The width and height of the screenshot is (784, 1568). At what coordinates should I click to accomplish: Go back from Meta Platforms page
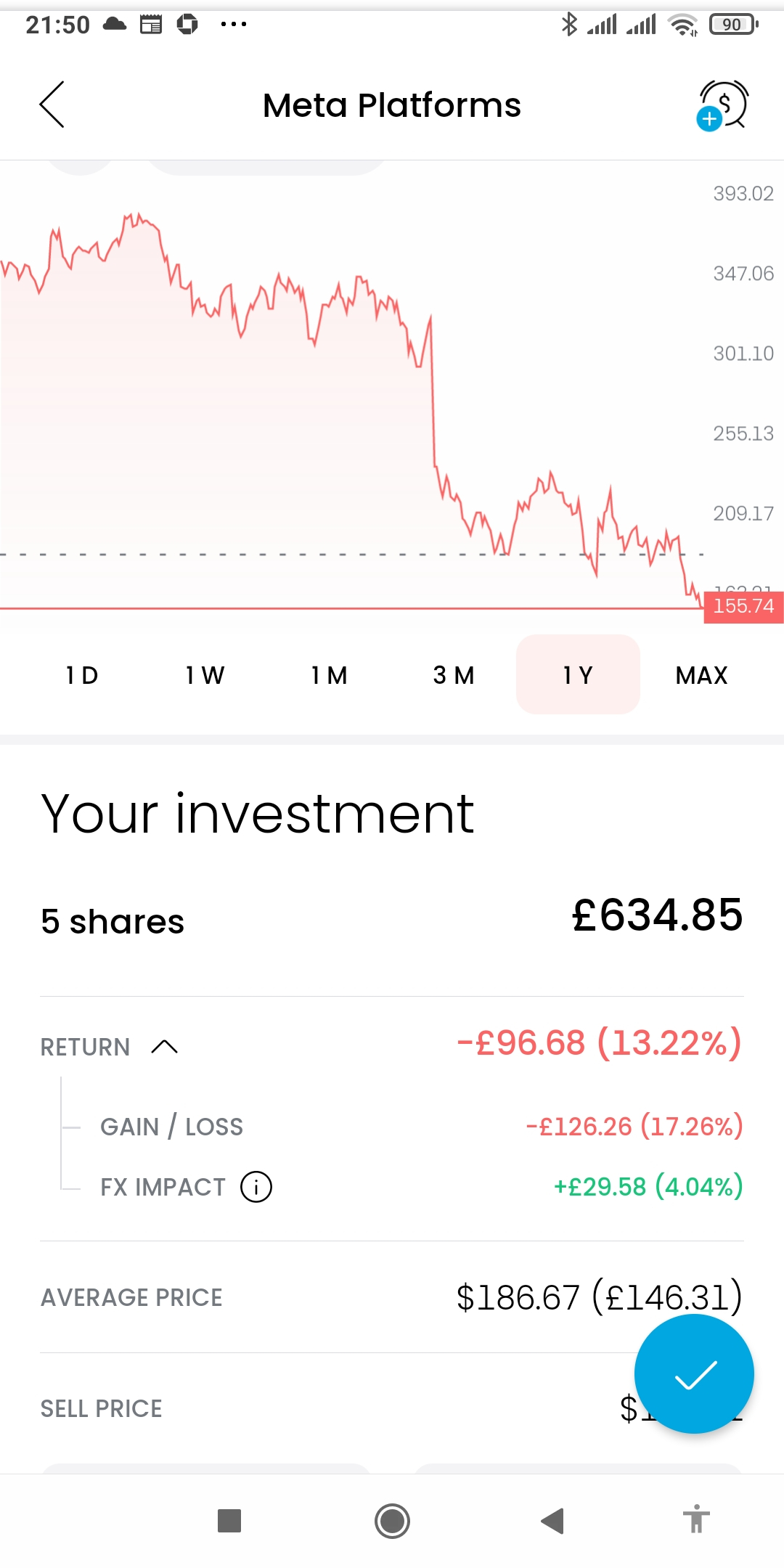pos(52,105)
